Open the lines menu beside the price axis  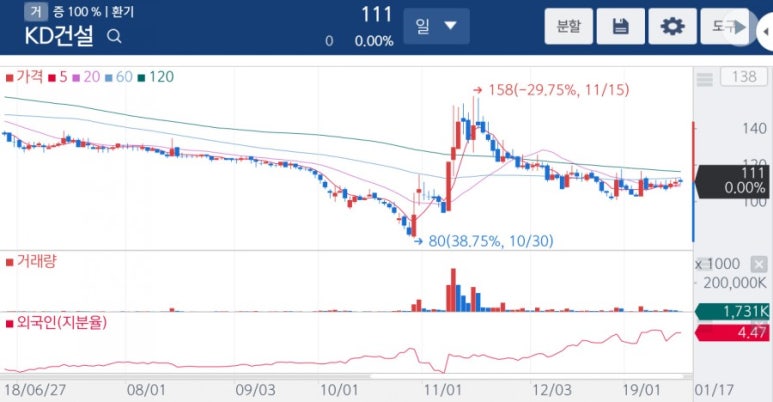pyautogui.click(x=704, y=79)
